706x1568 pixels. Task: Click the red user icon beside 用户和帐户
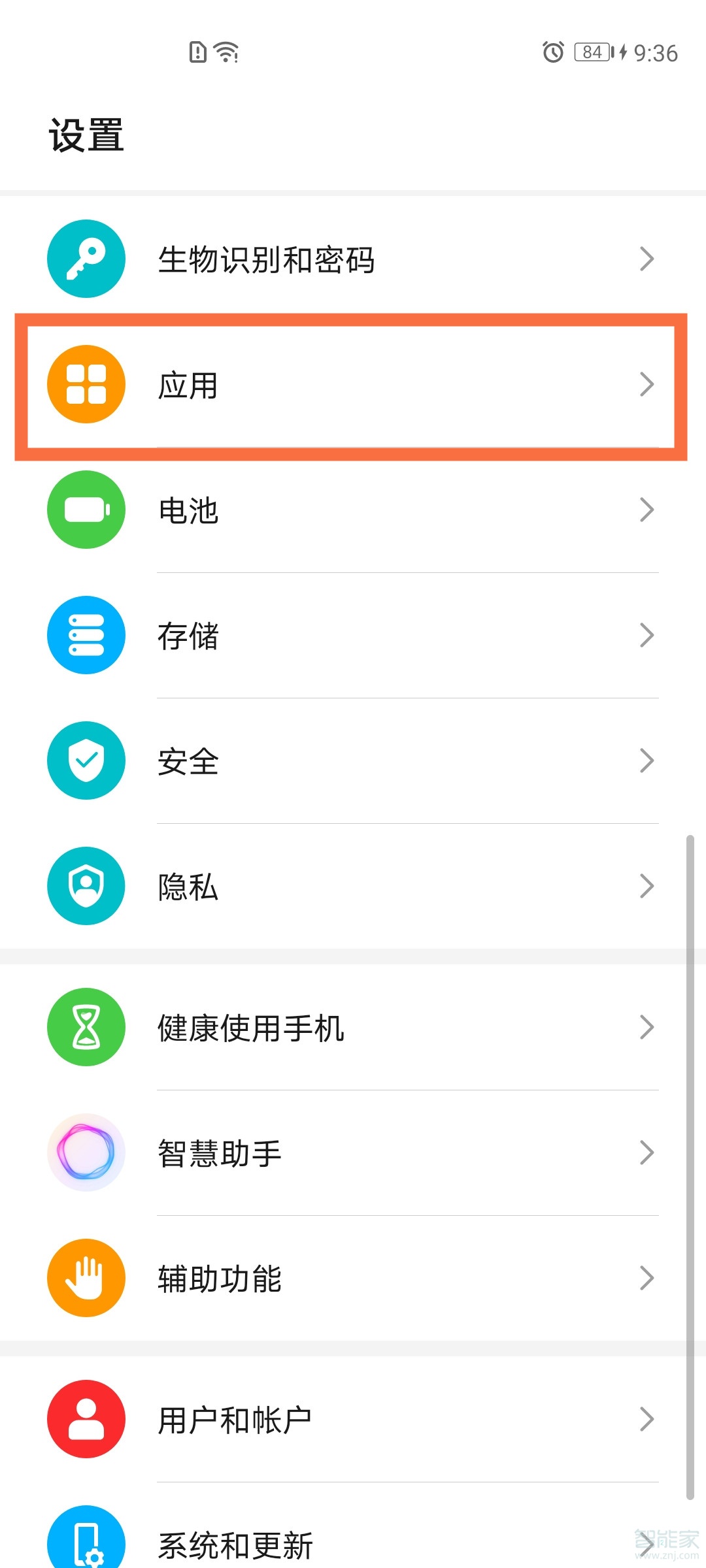[x=86, y=1419]
